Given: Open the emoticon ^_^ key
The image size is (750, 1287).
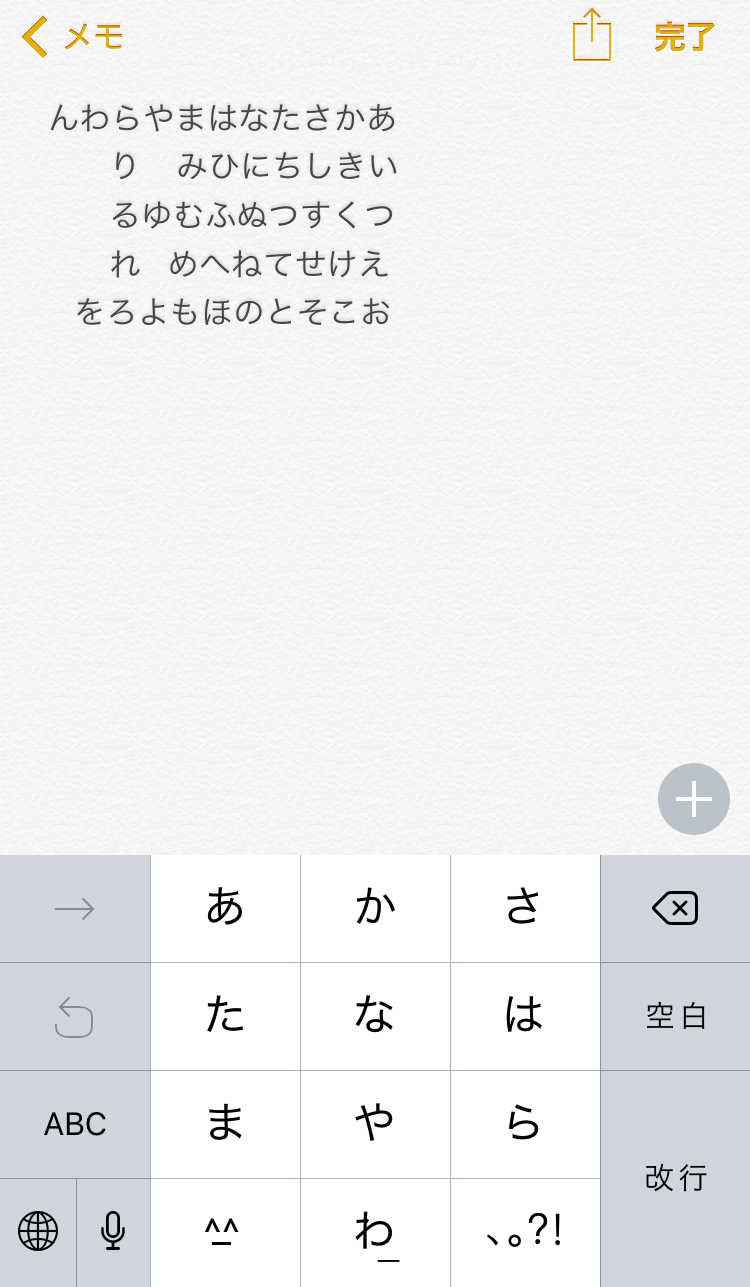Looking at the screenshot, I should [x=225, y=1232].
